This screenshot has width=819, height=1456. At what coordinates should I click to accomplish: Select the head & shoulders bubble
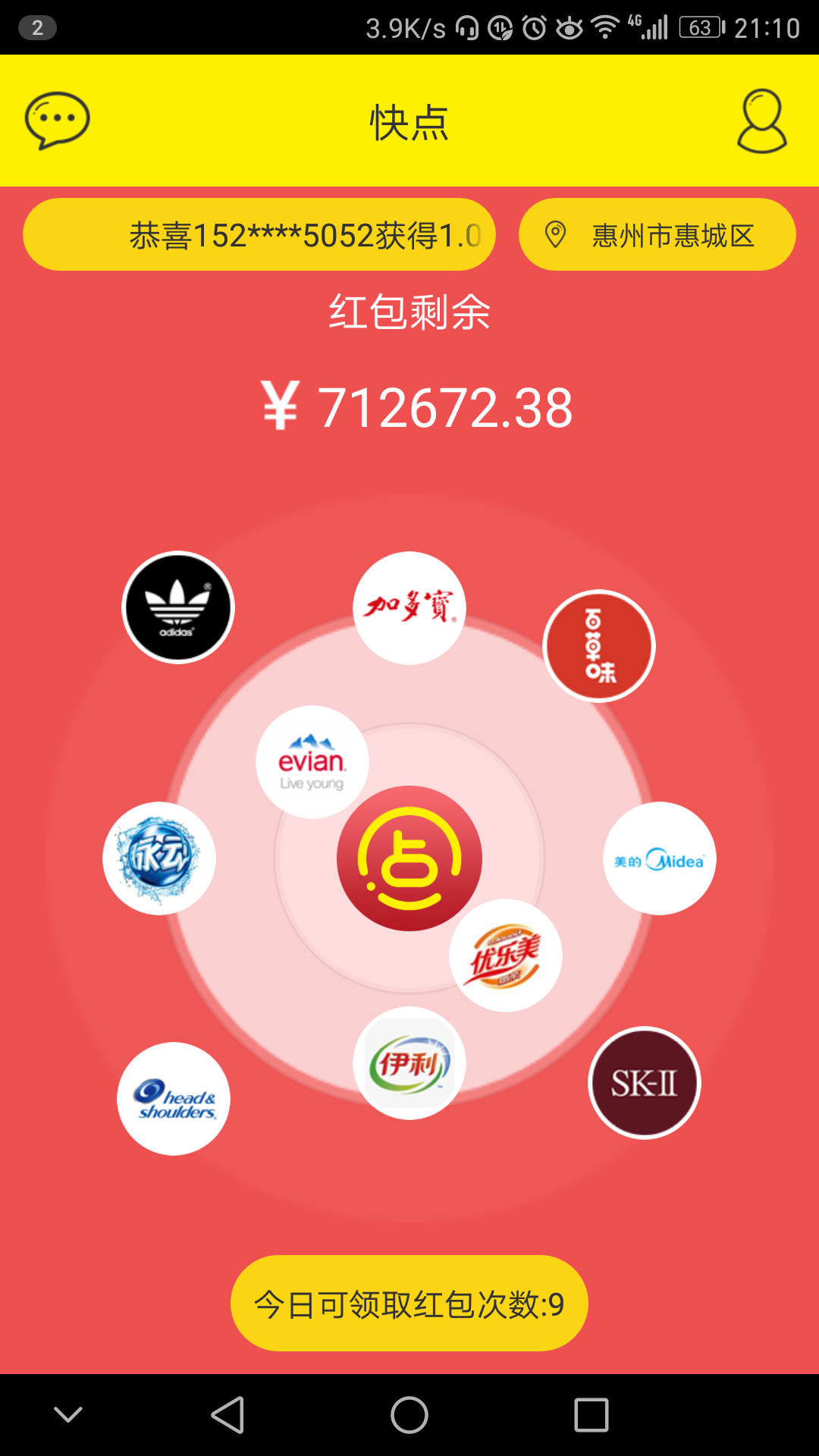click(174, 1099)
